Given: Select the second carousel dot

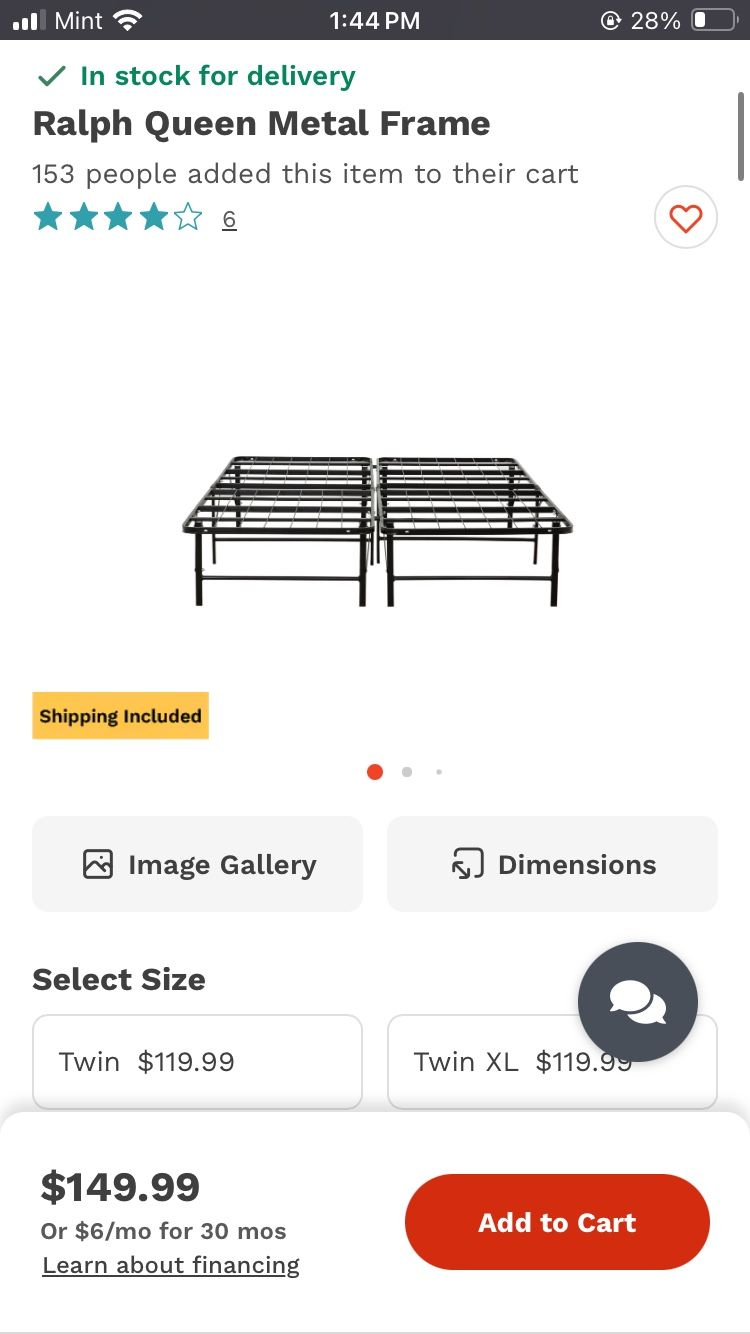Looking at the screenshot, I should point(407,772).
